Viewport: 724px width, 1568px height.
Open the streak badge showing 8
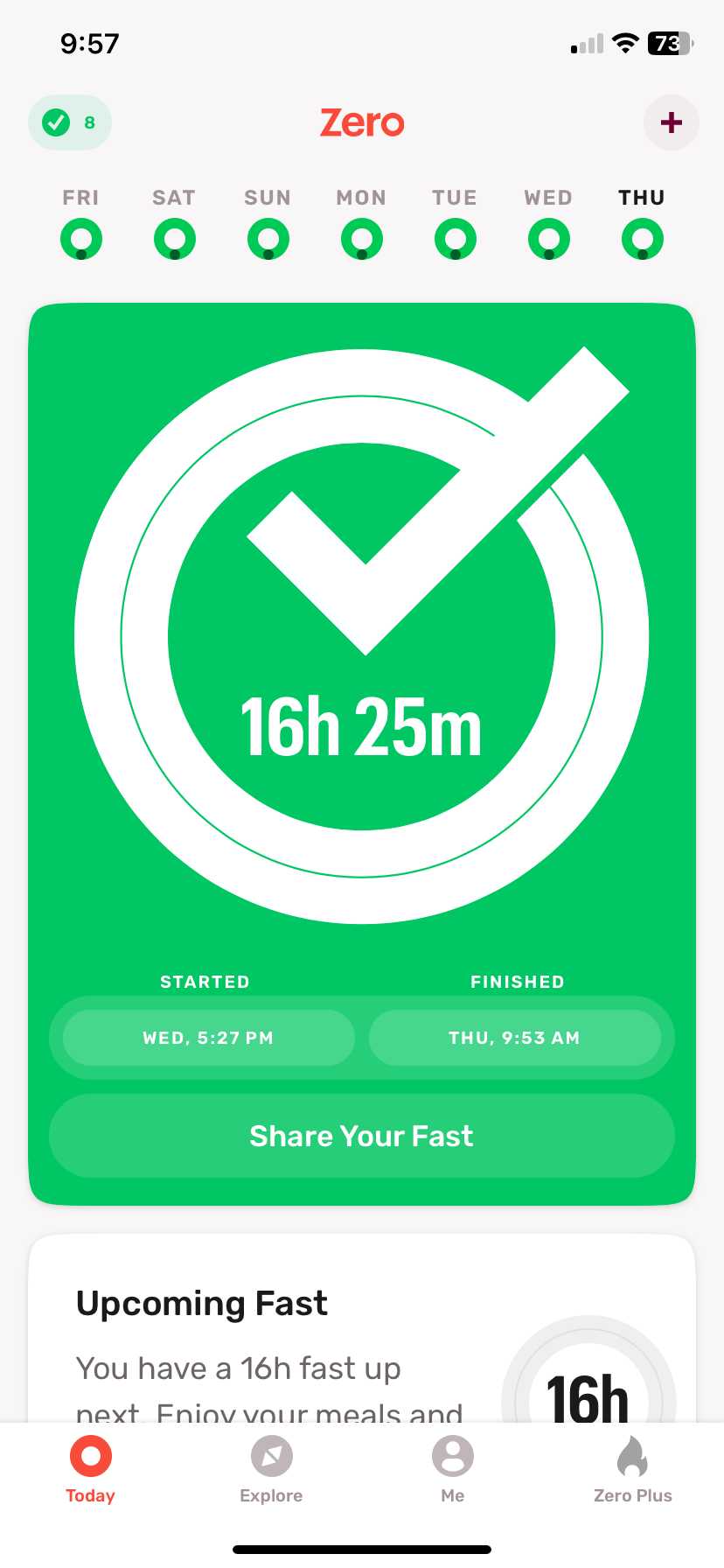pos(70,122)
